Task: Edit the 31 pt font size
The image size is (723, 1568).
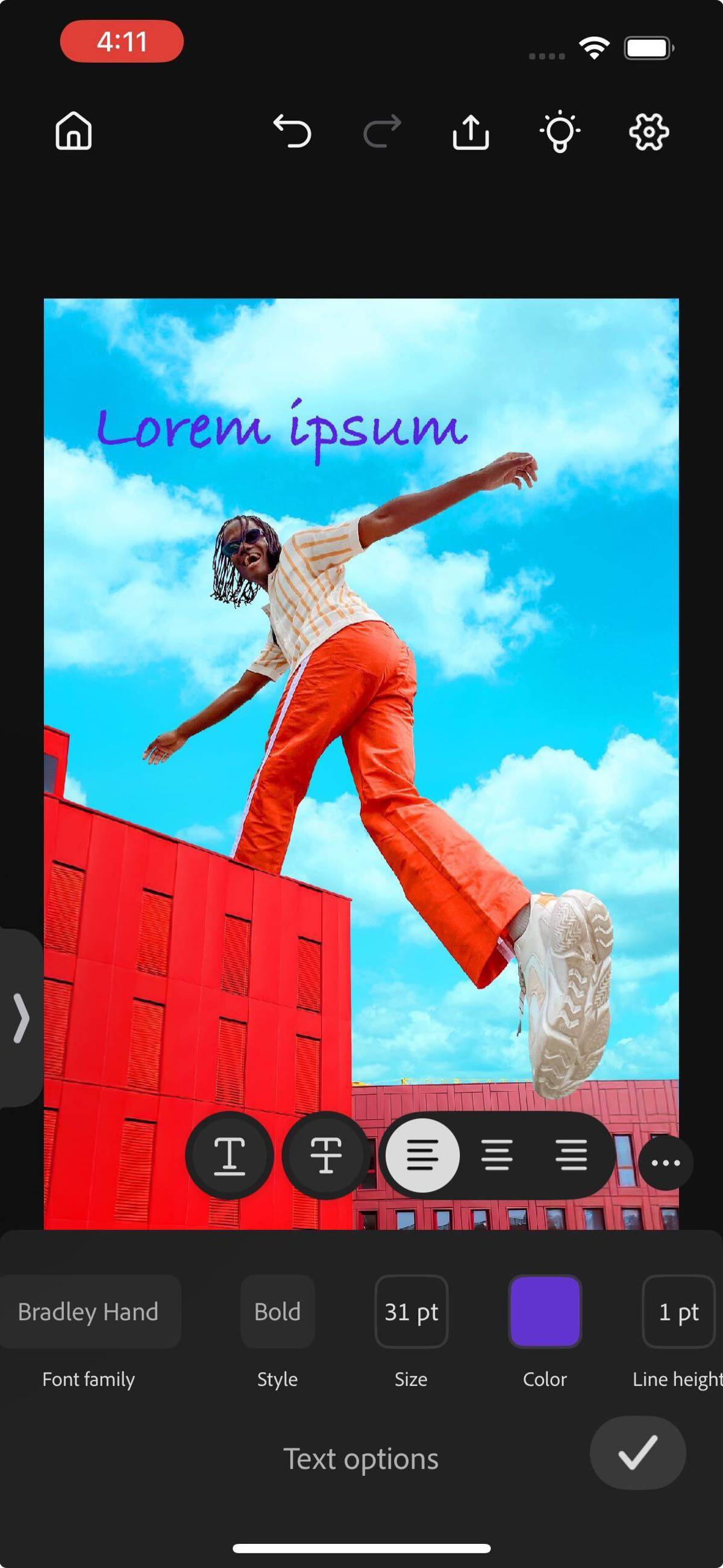Action: pyautogui.click(x=412, y=1311)
